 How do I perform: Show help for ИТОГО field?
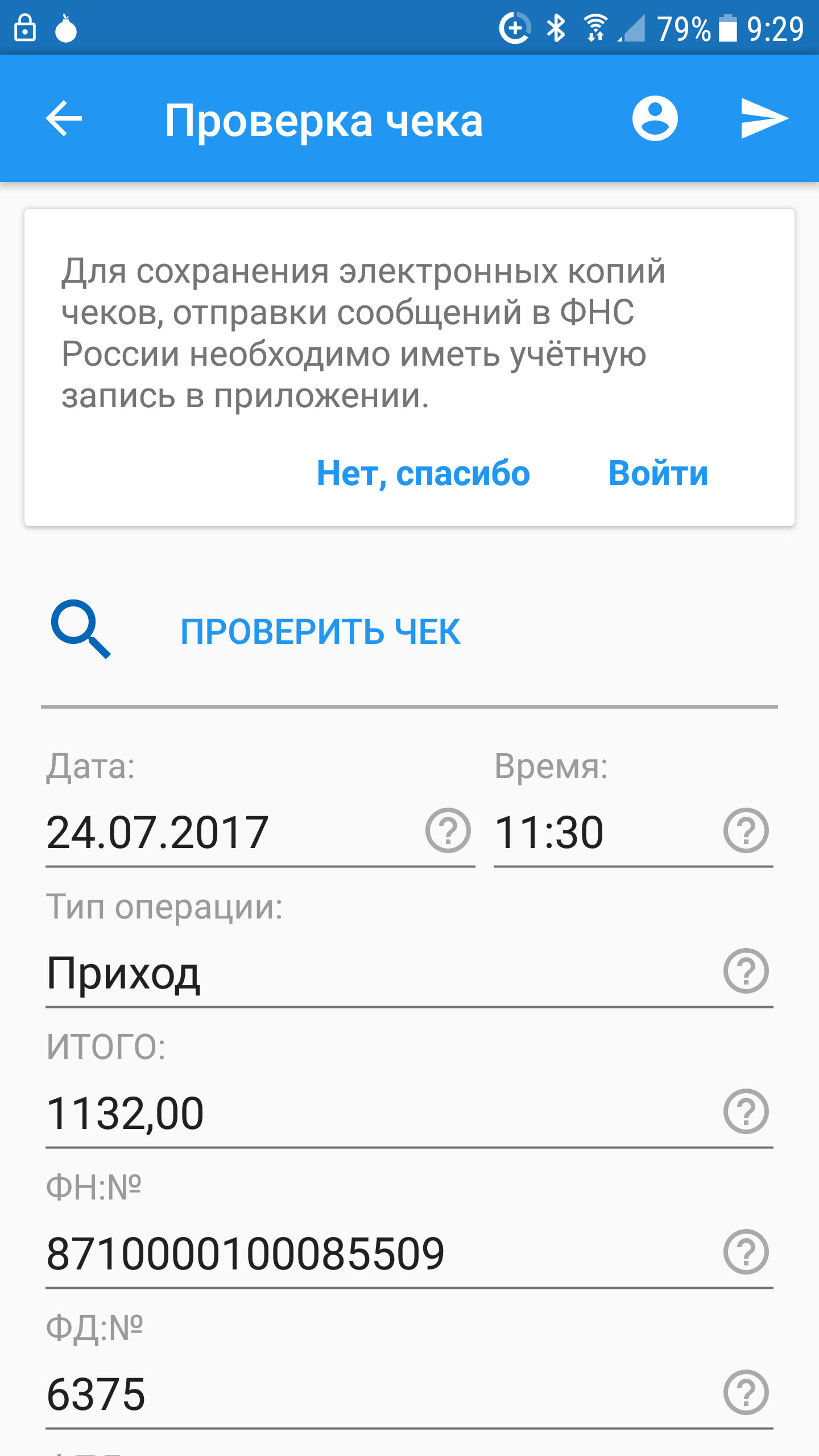(746, 1111)
